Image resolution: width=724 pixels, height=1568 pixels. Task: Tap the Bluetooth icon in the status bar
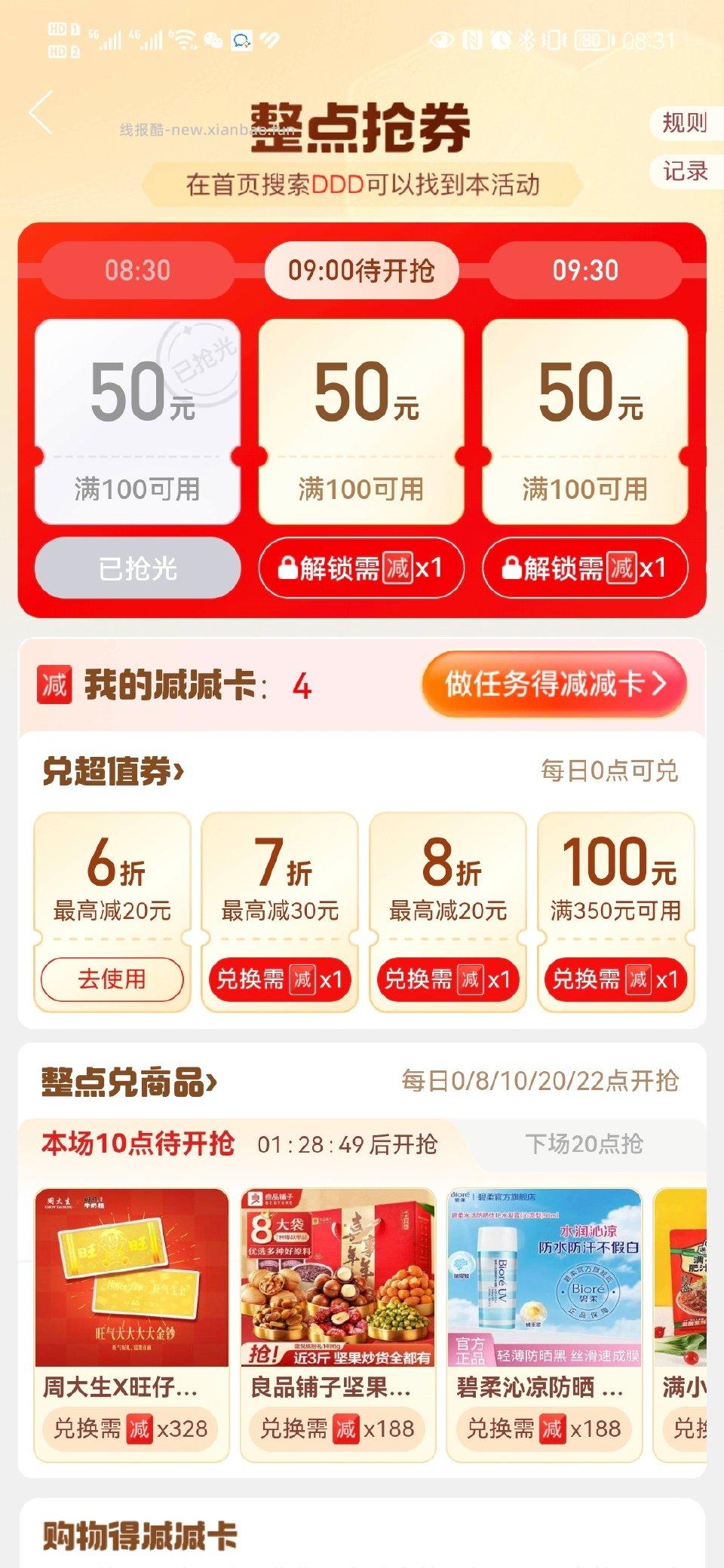[x=528, y=39]
